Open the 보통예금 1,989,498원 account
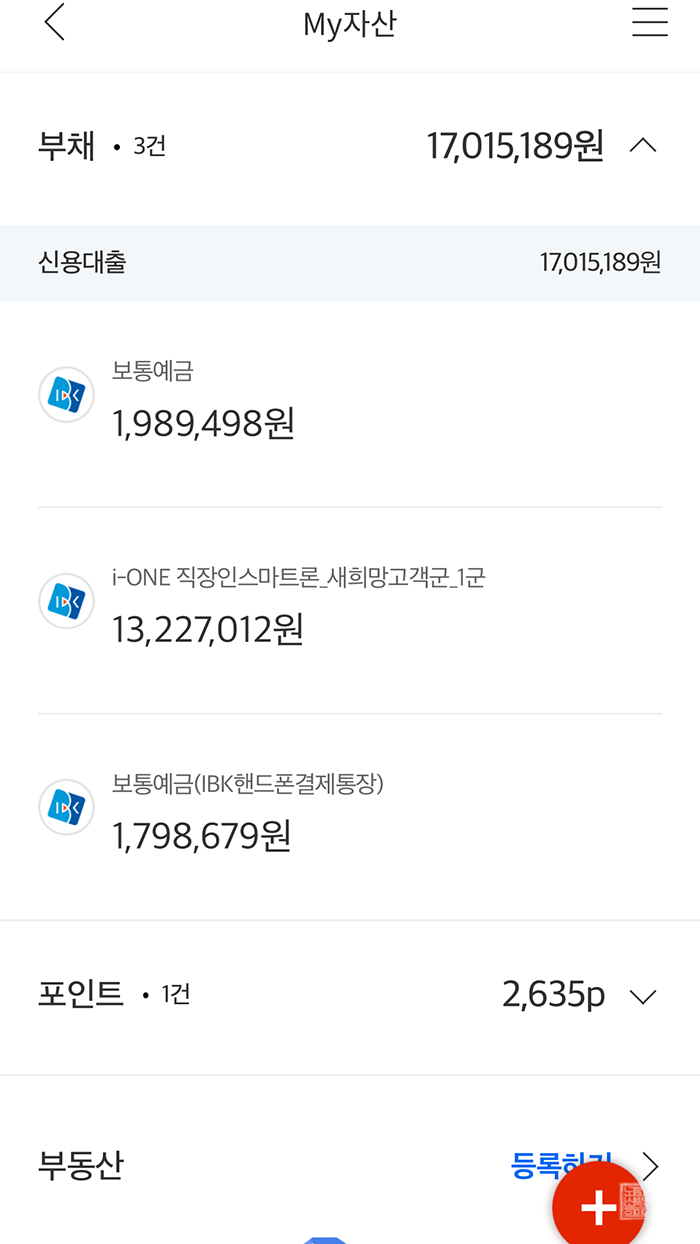The height and width of the screenshot is (1244, 700). [349, 405]
